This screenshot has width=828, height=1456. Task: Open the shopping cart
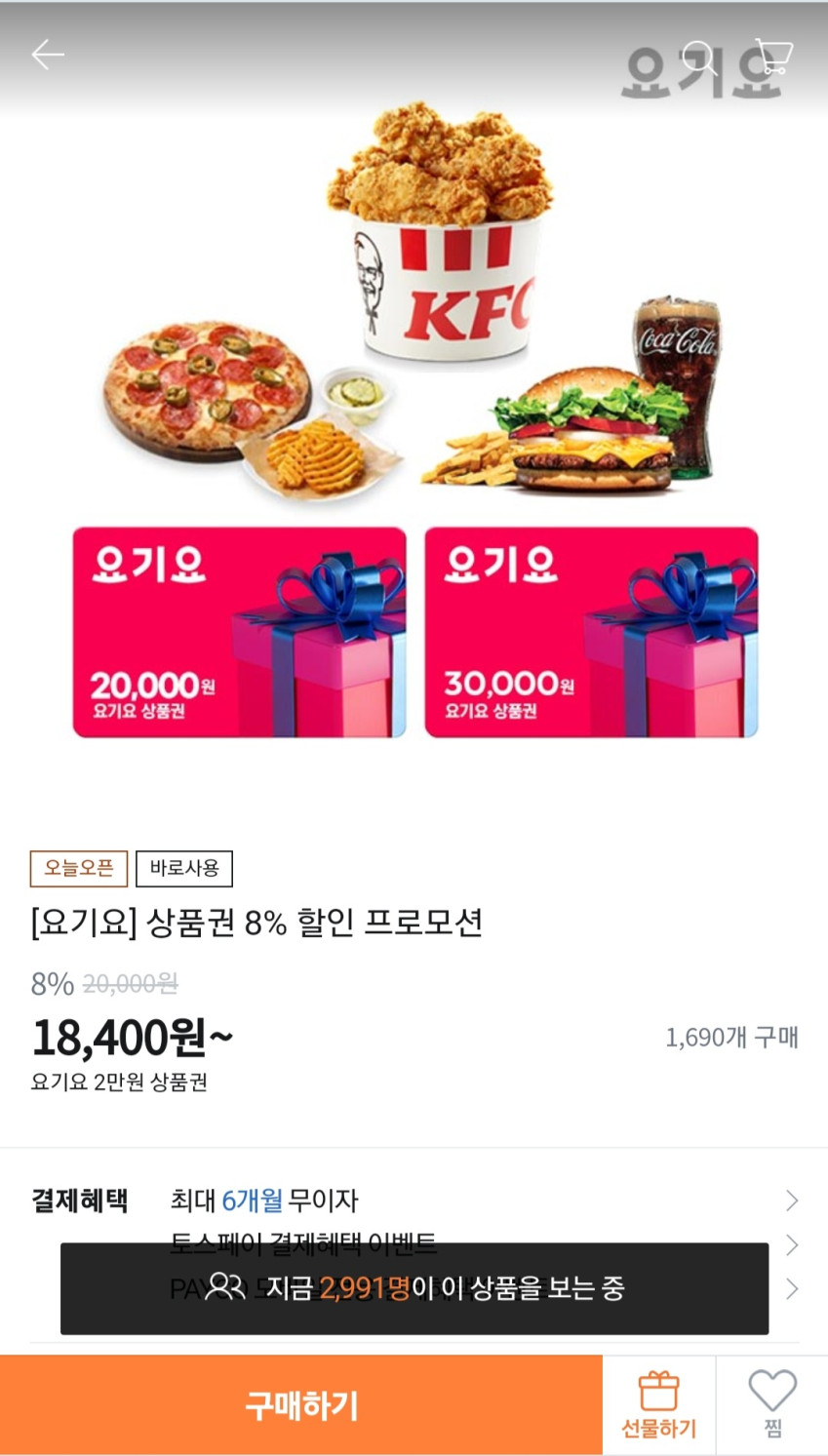tap(773, 57)
